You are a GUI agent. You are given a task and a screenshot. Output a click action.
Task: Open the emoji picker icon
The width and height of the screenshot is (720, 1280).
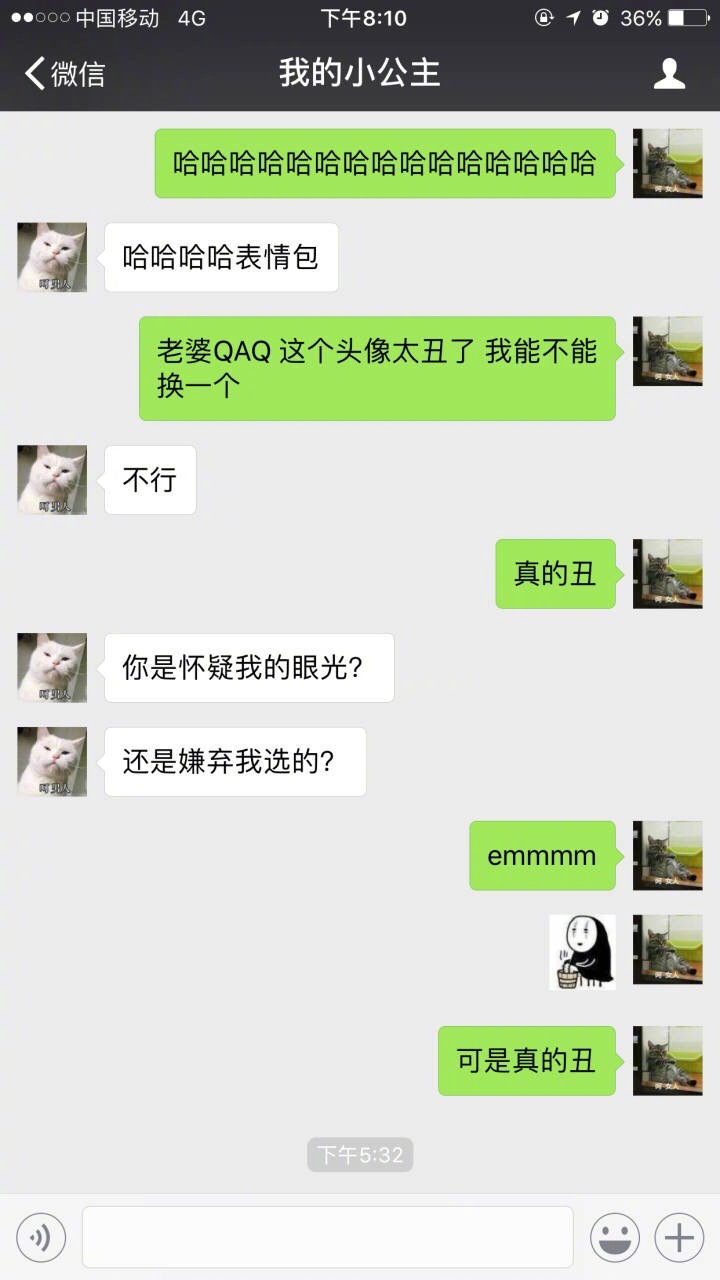tap(614, 1237)
